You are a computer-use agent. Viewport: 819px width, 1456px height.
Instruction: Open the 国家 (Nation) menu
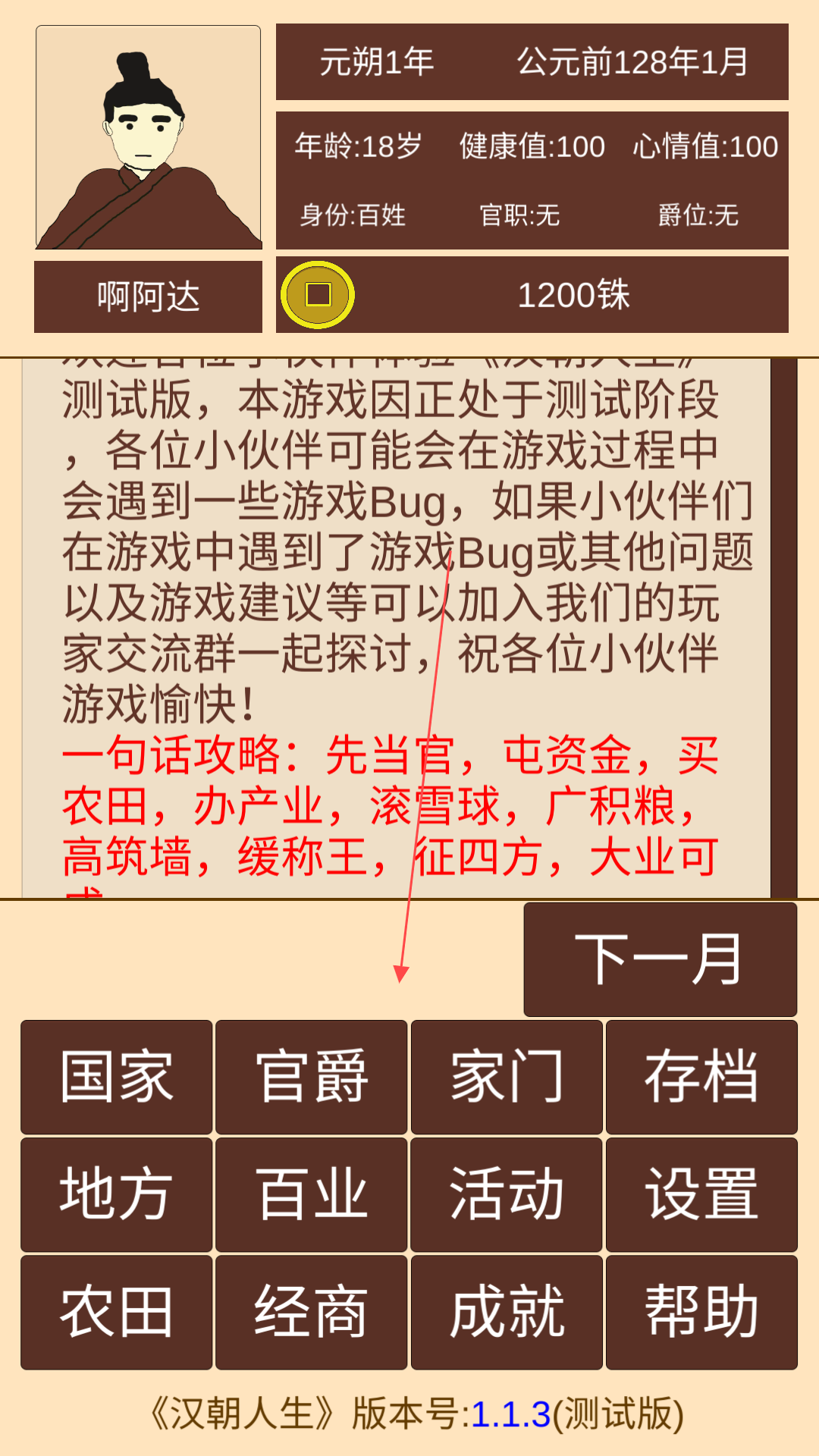(116, 1077)
